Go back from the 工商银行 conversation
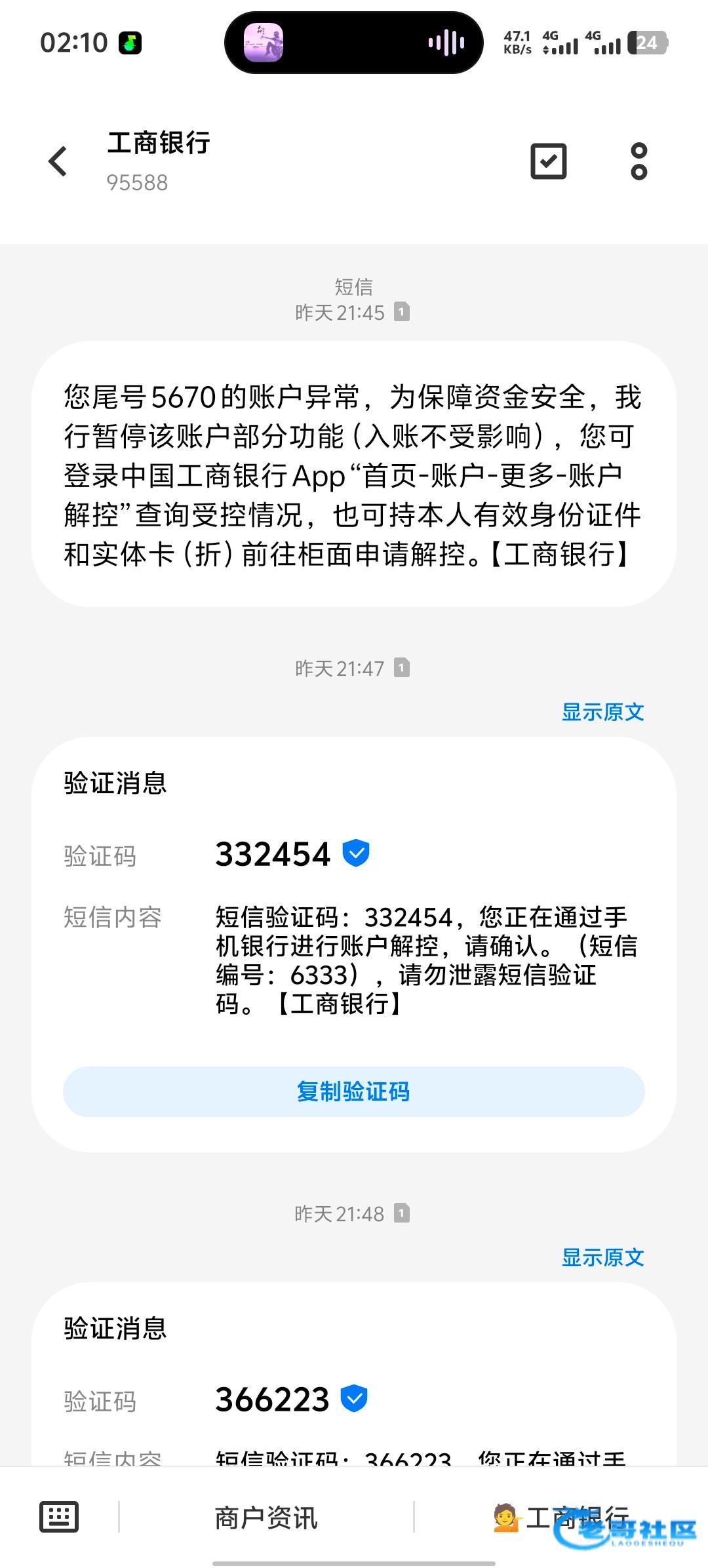This screenshot has width=708, height=1568. [58, 161]
